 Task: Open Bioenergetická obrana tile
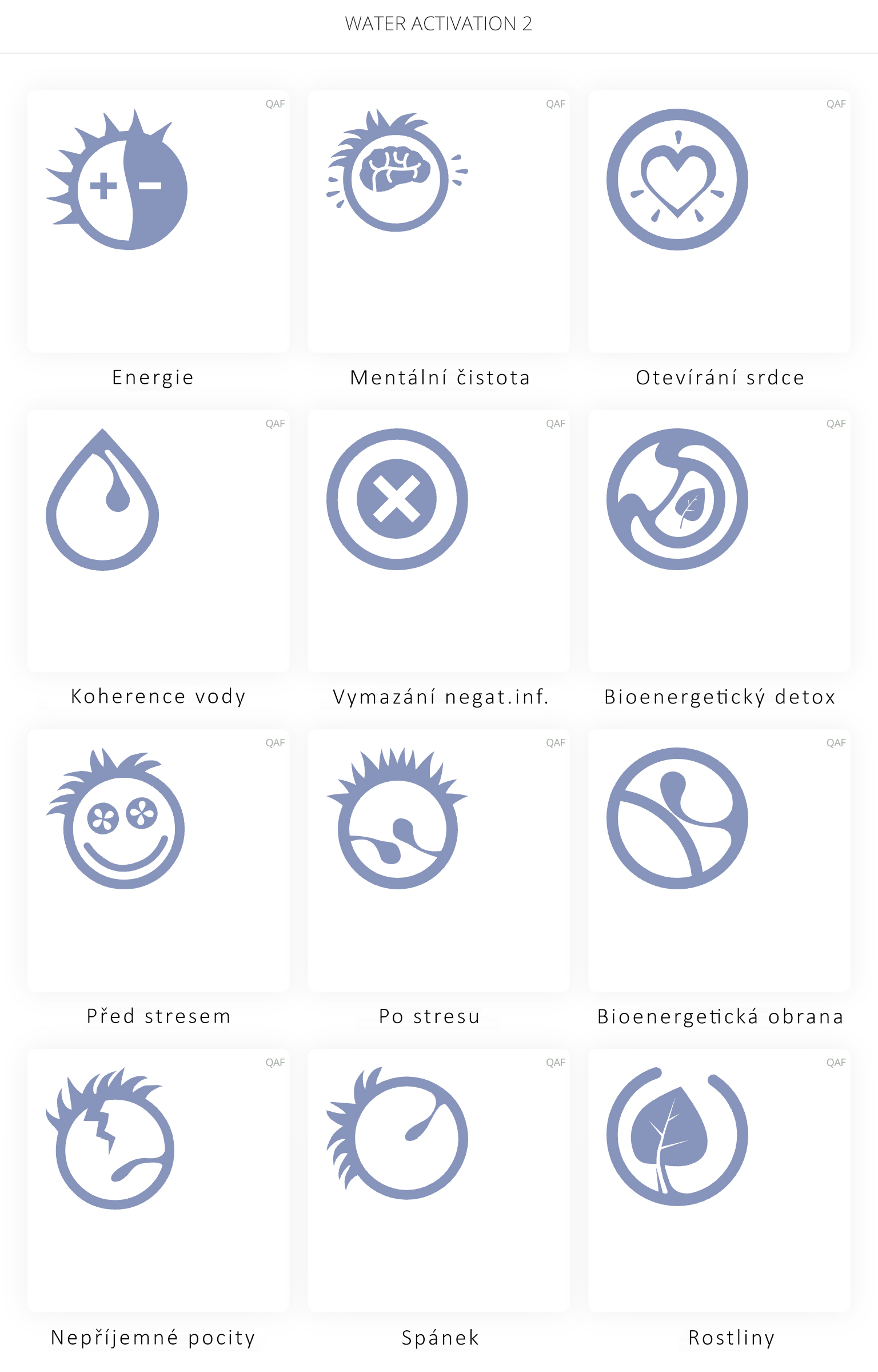tap(719, 860)
